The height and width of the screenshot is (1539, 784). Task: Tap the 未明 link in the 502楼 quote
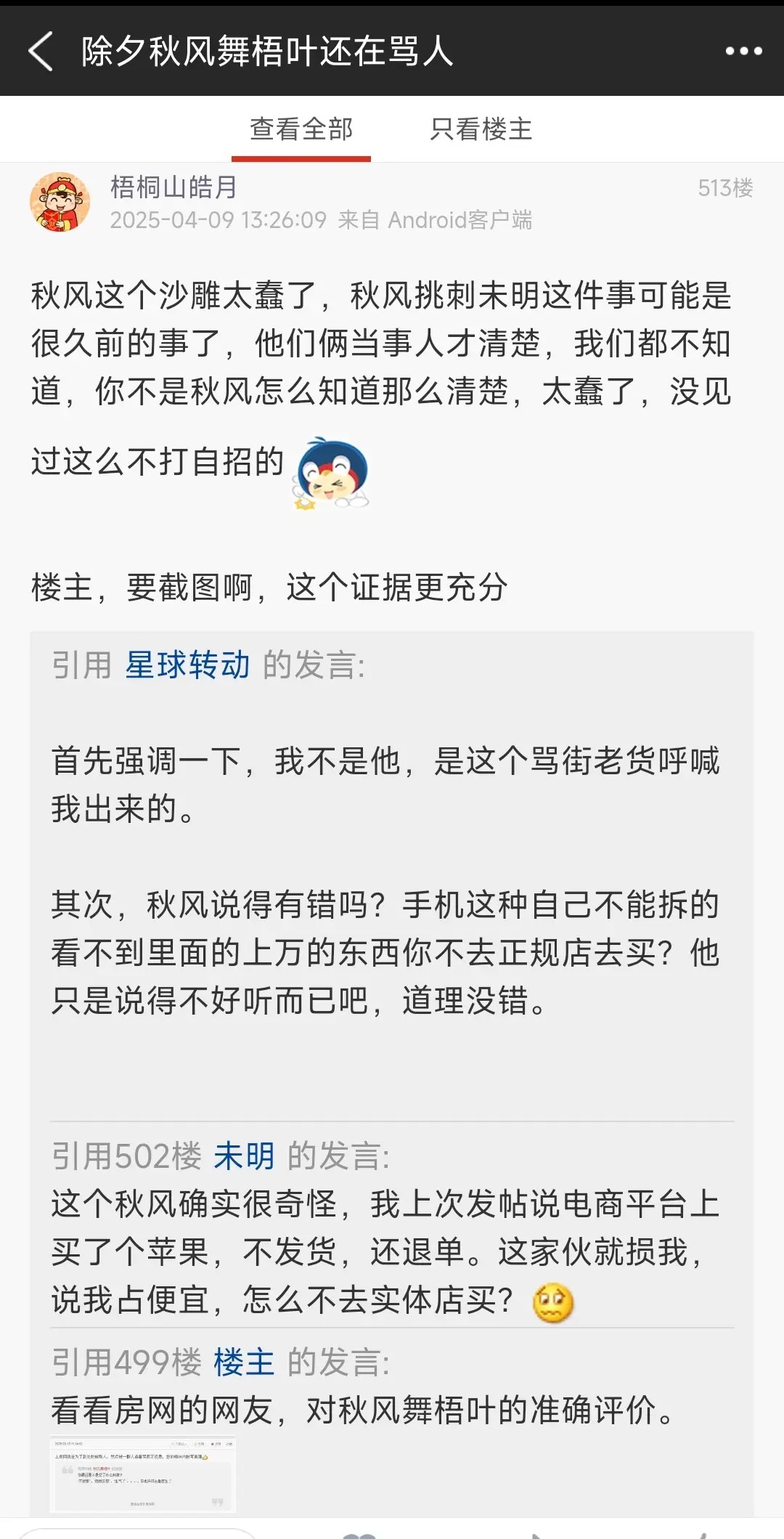(244, 1156)
